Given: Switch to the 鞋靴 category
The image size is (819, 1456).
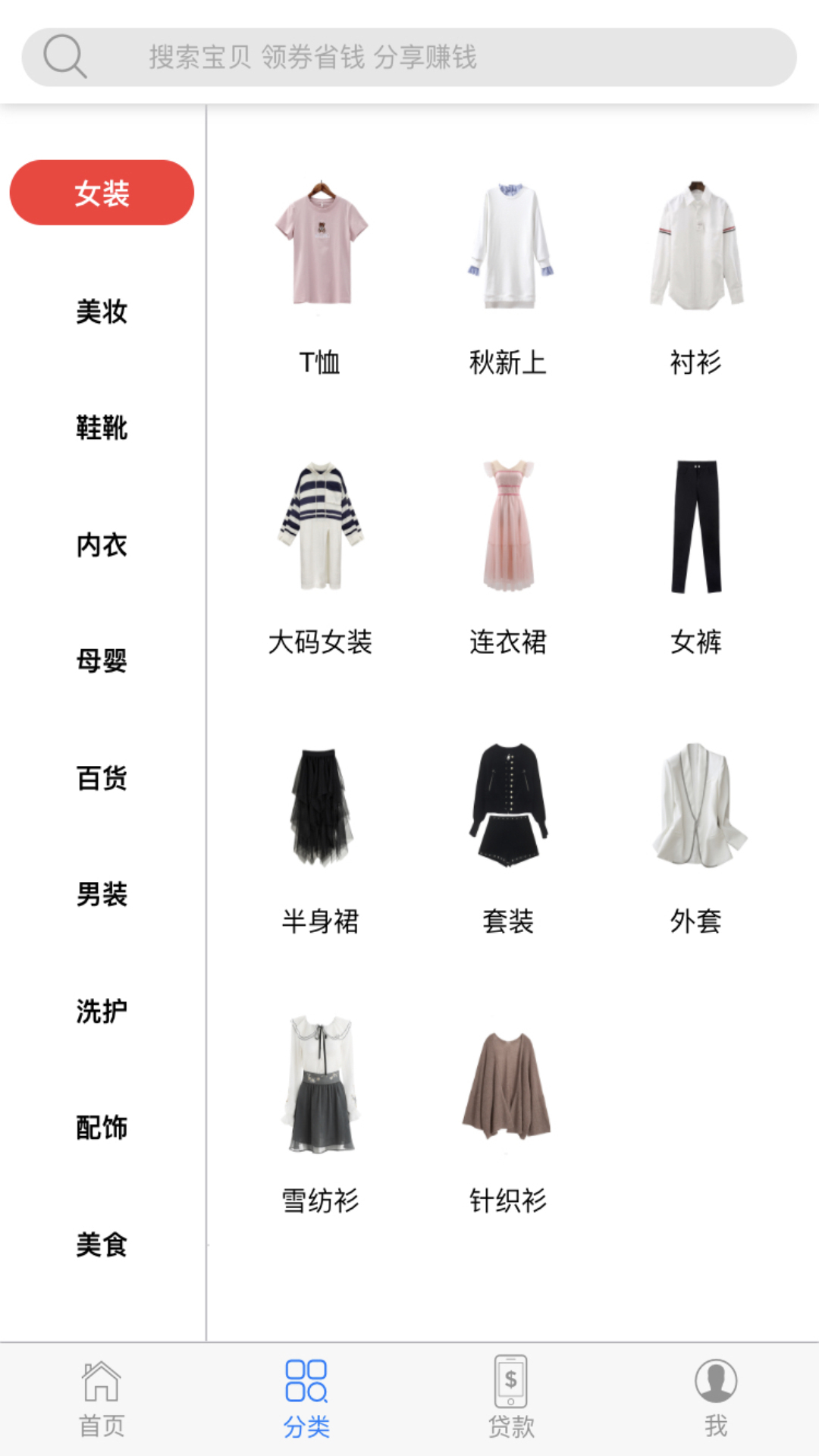Looking at the screenshot, I should pyautogui.click(x=102, y=428).
